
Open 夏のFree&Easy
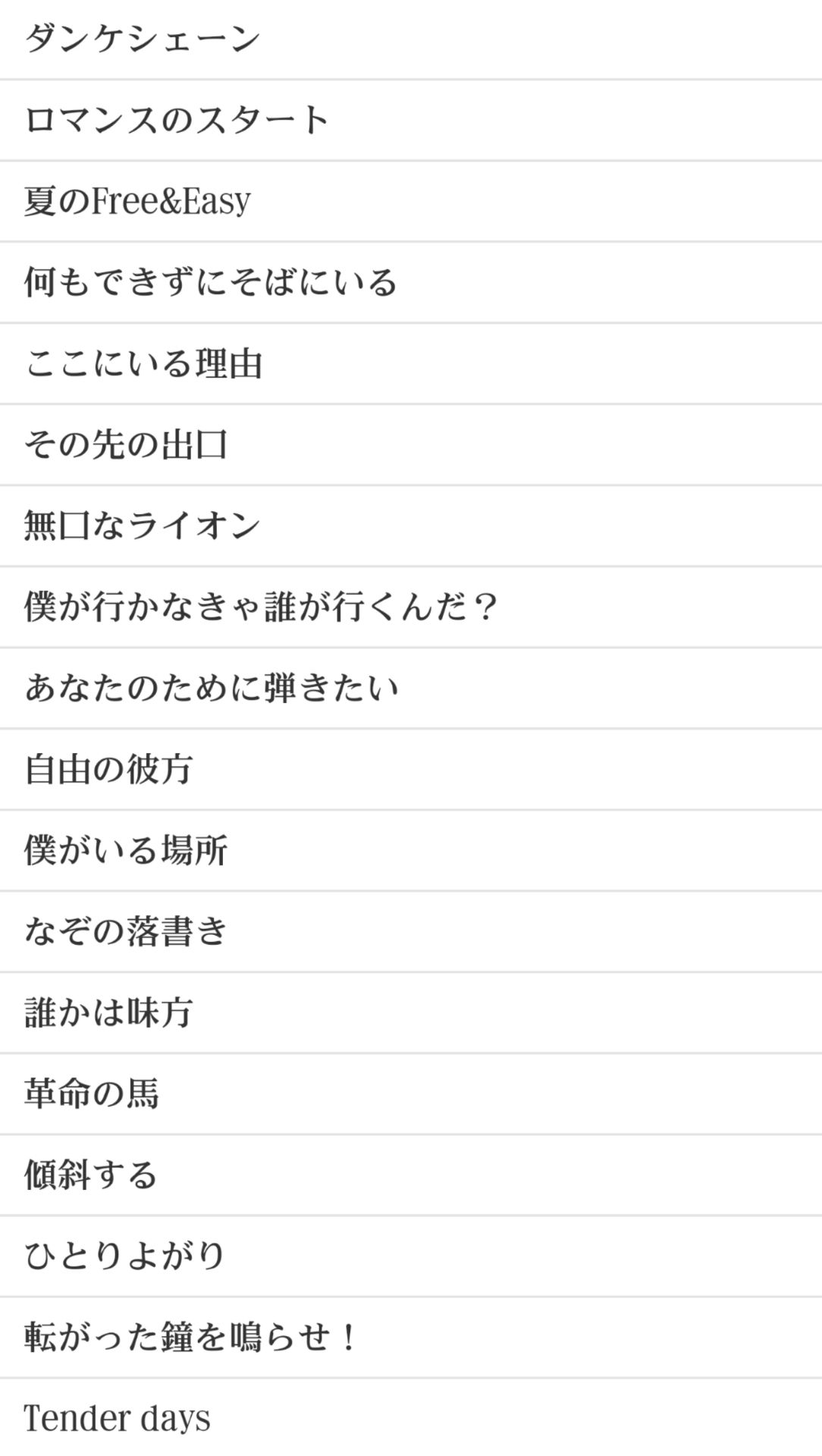(137, 201)
